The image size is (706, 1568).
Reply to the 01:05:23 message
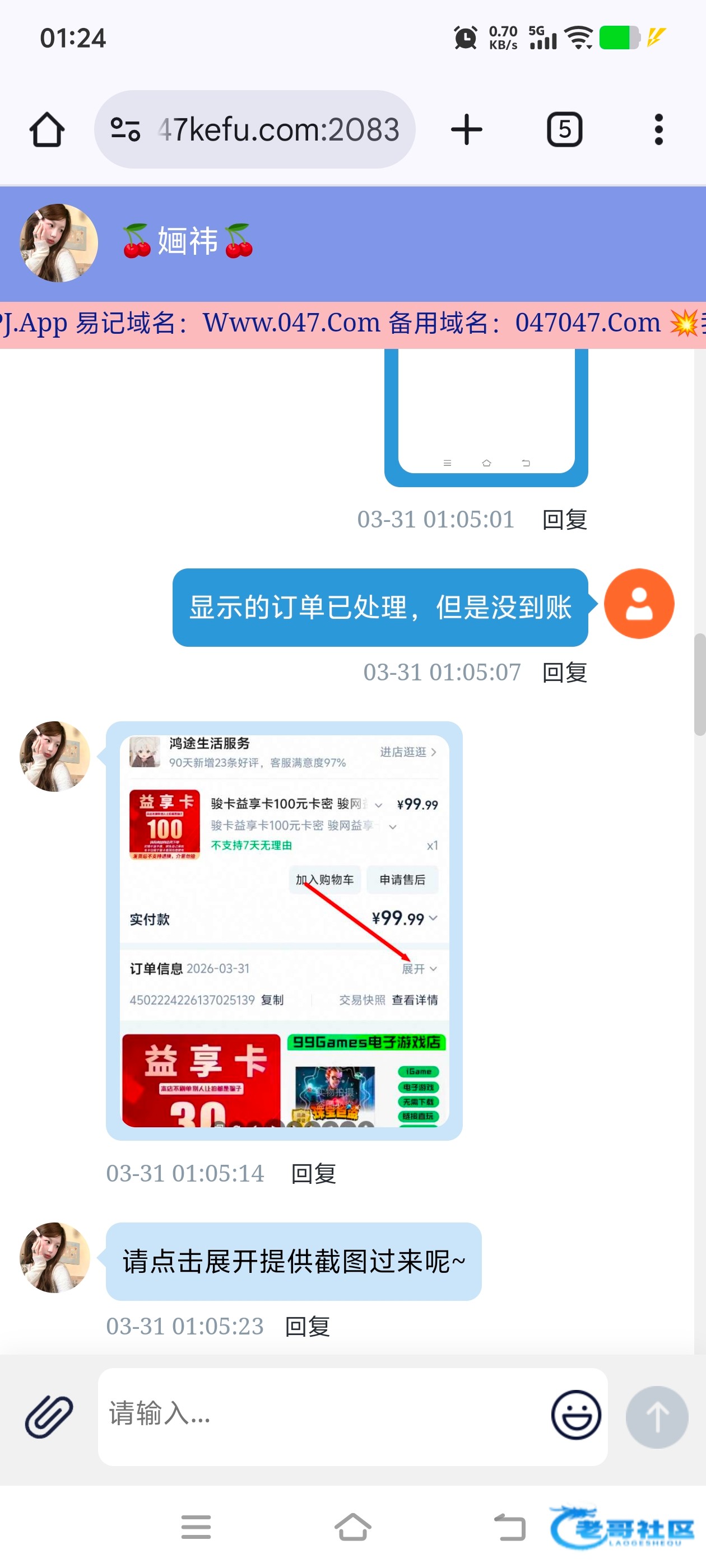coord(307,1326)
